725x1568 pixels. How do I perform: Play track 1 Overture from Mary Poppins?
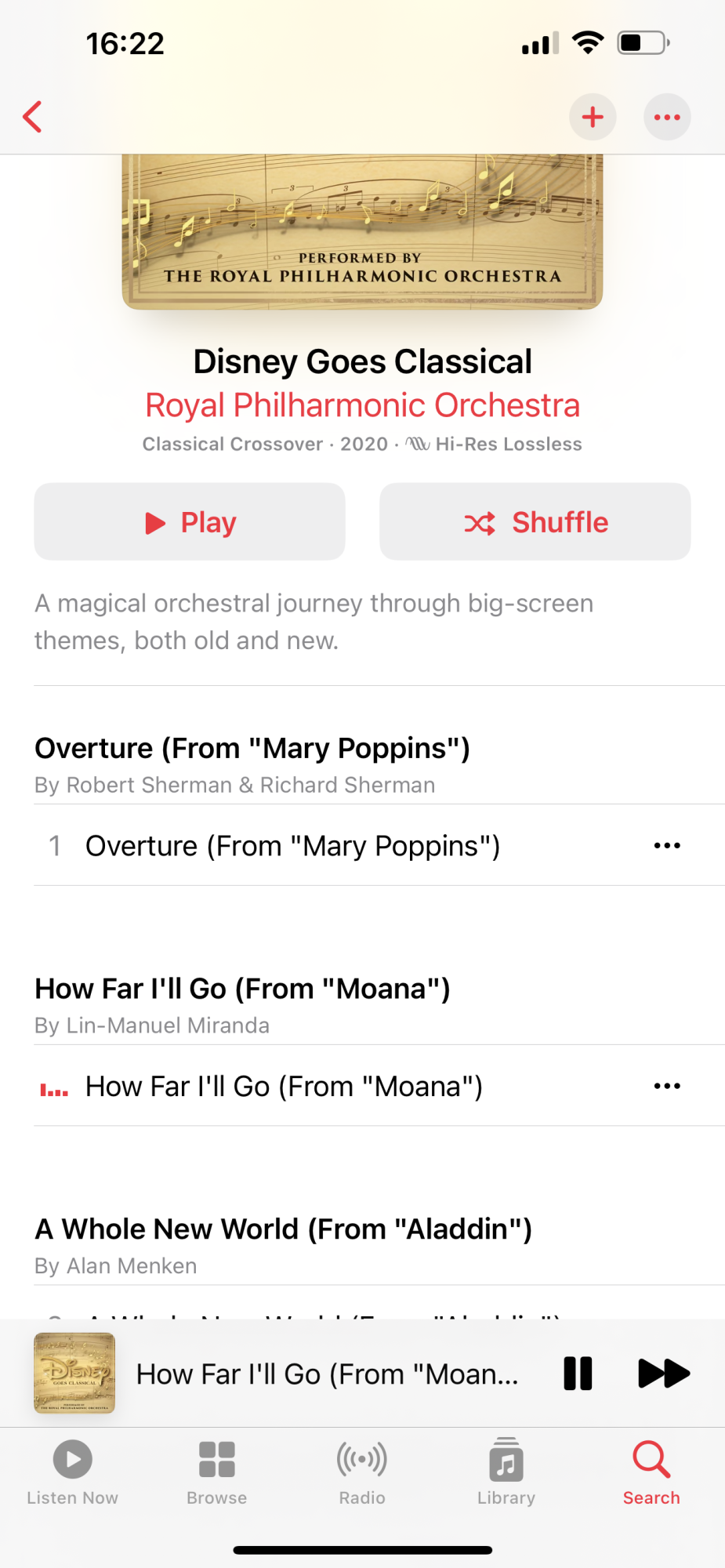[x=292, y=846]
